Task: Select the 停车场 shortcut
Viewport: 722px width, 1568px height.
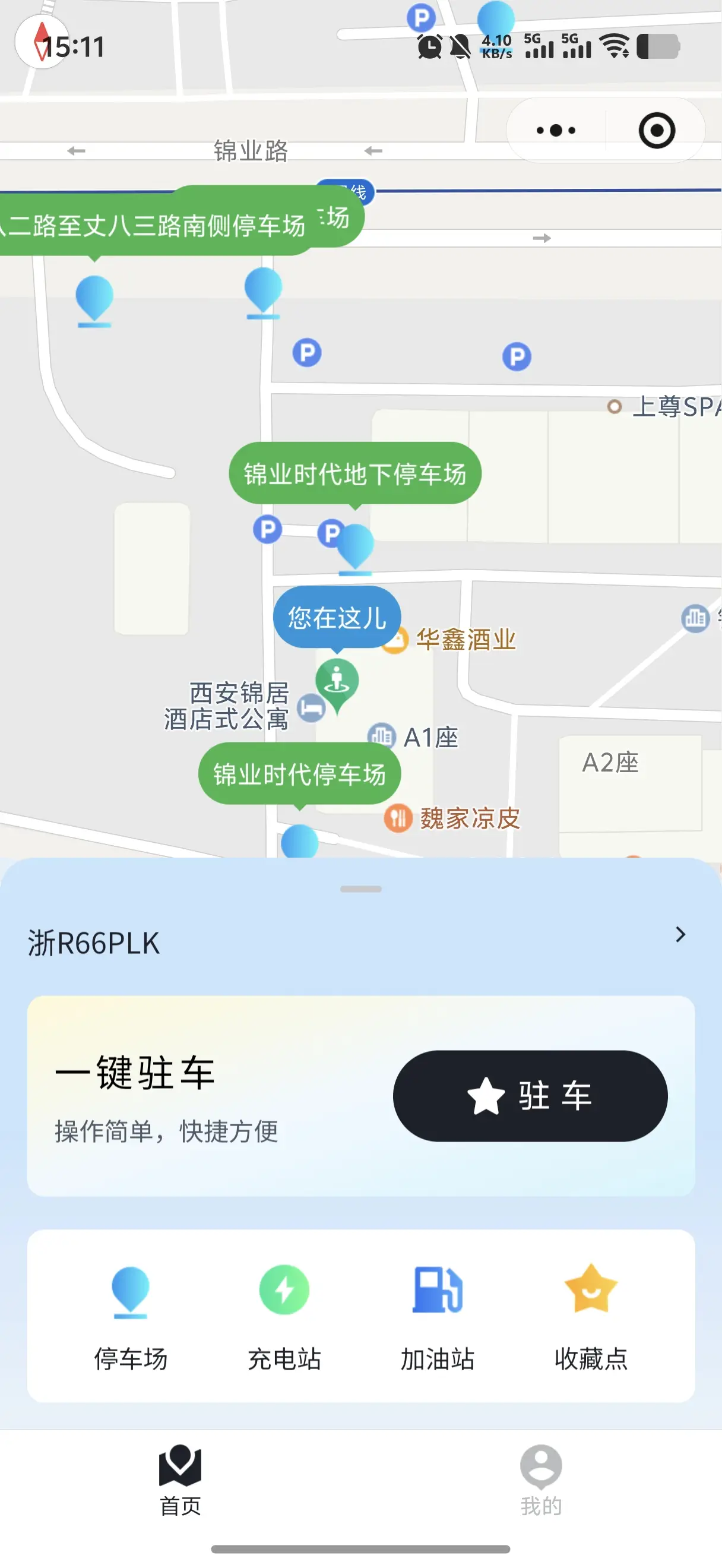Action: tap(131, 1315)
